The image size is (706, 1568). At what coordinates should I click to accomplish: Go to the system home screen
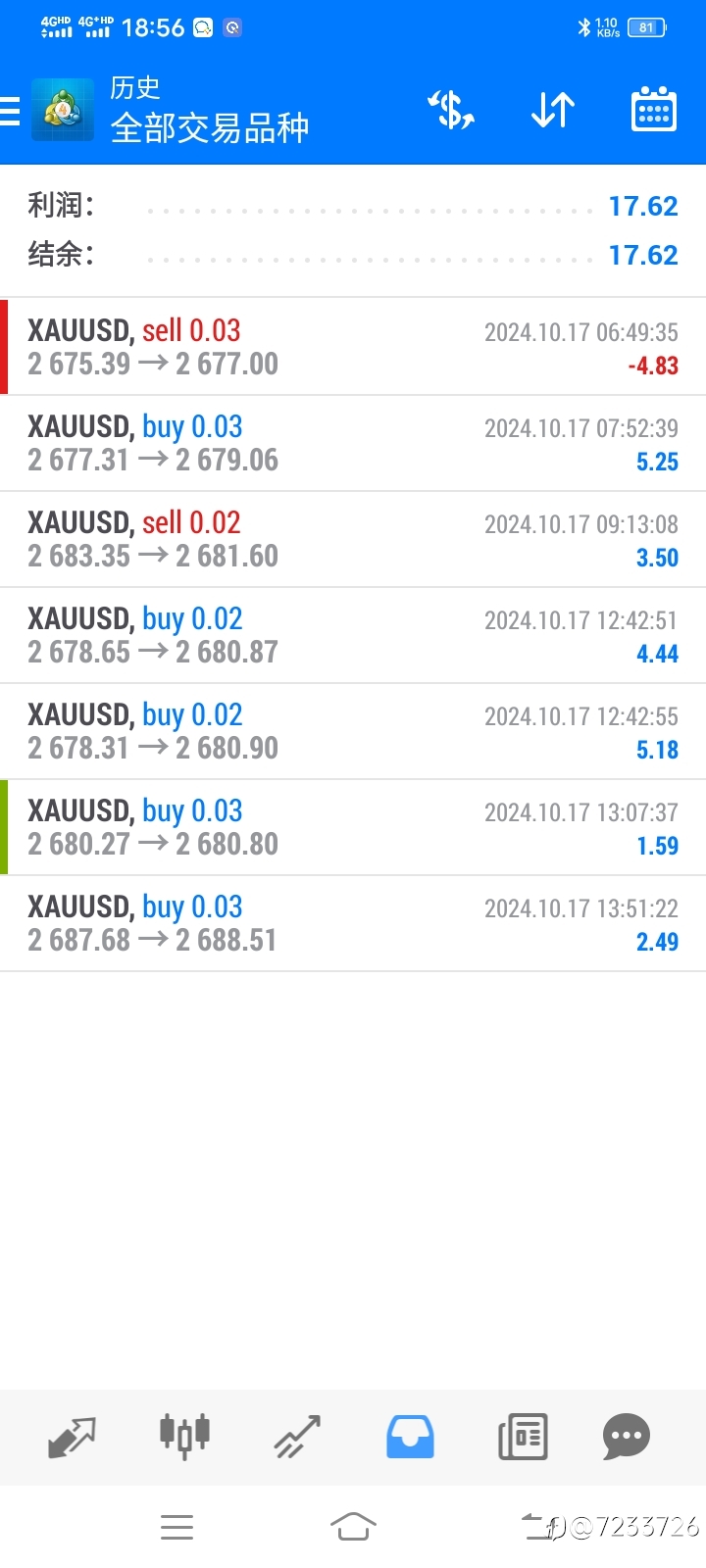click(x=353, y=1527)
